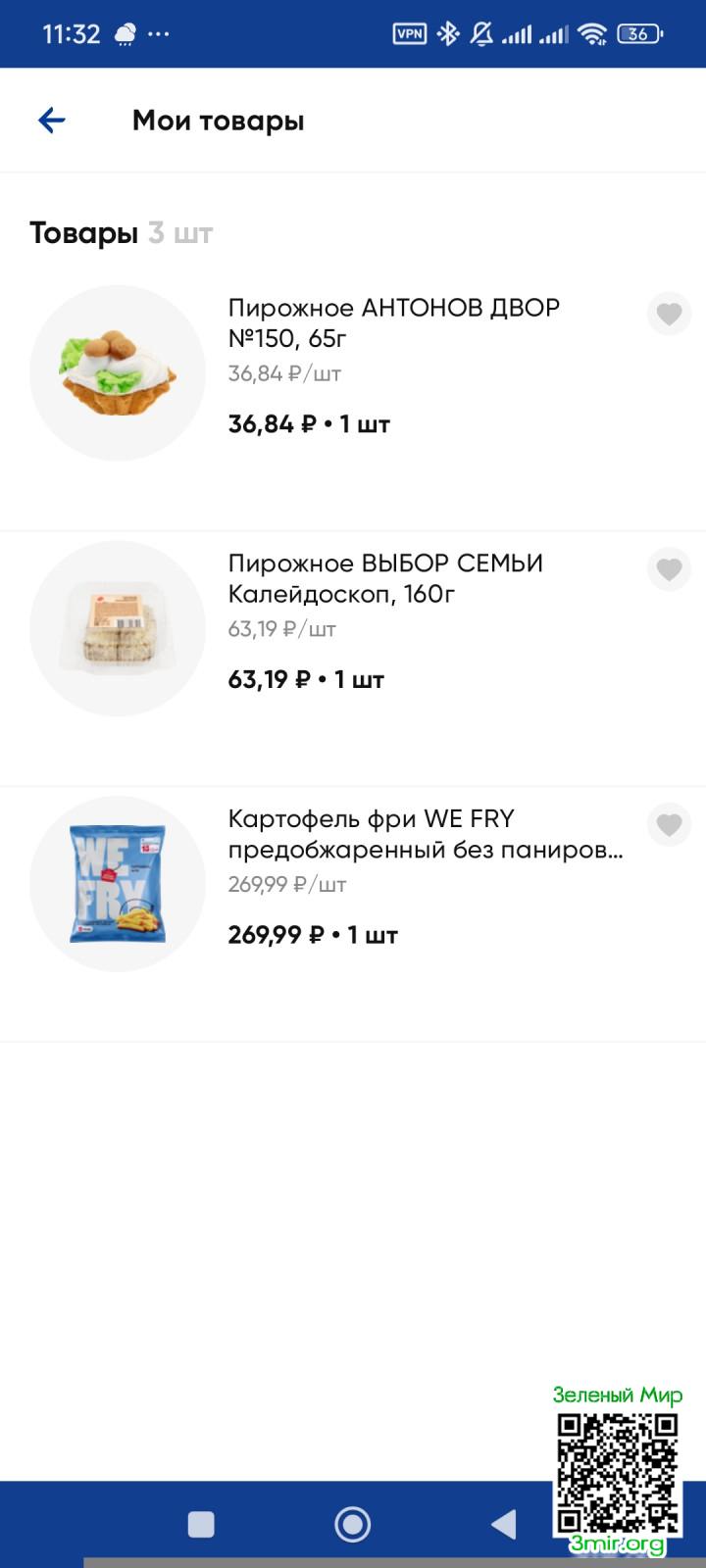
Task: Open Пирожное ВЫБОР СЕМЬИ Калейдоскоп product
Action: 385,578
